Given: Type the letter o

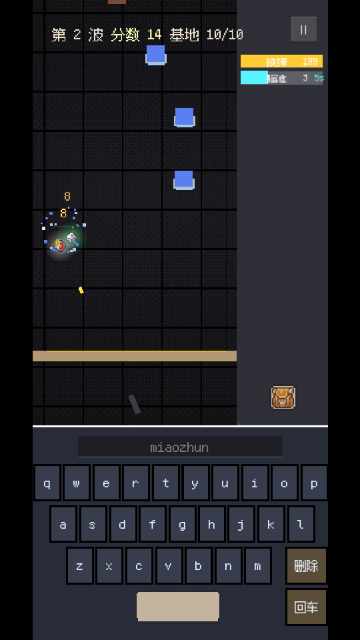Looking at the screenshot, I should (284, 482).
